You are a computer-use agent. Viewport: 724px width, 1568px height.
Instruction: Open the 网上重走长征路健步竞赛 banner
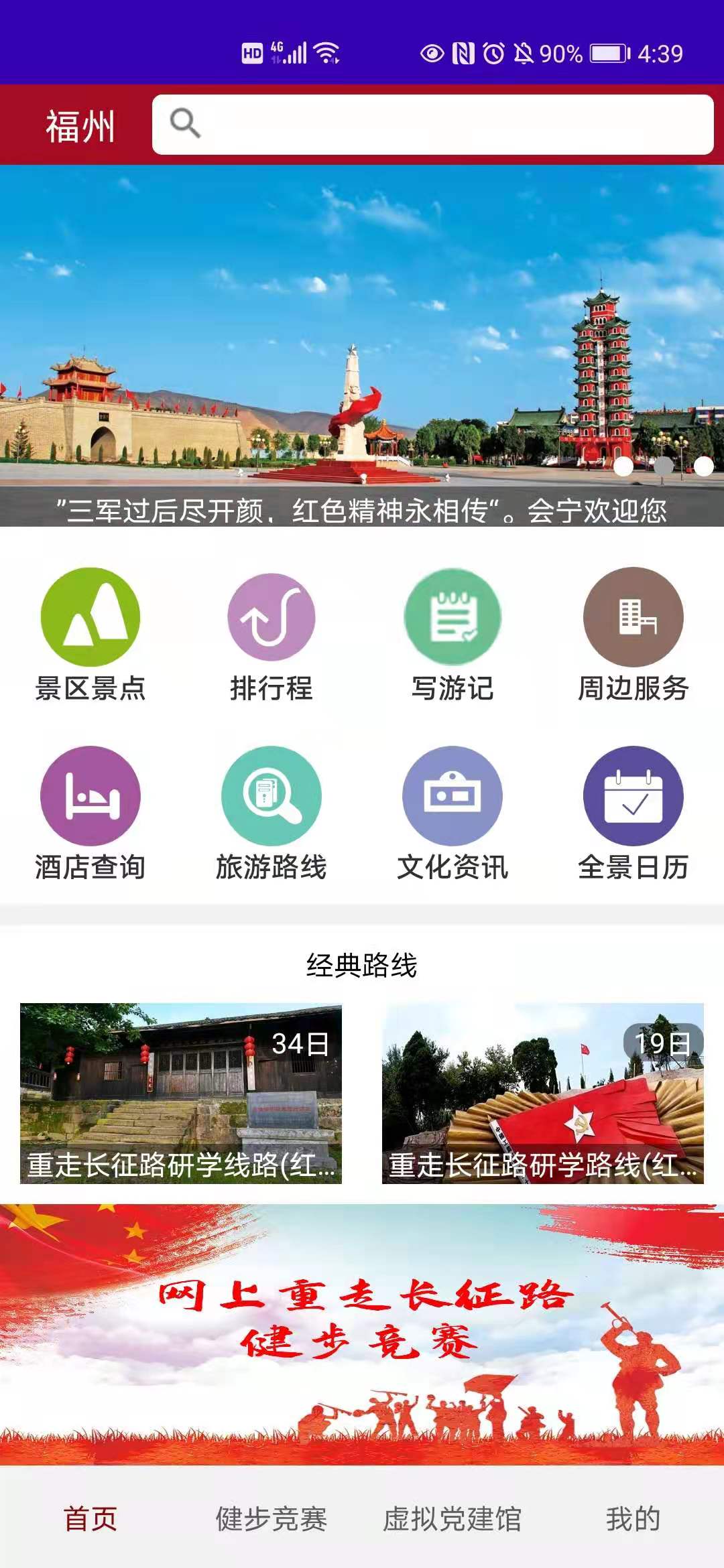tap(362, 1333)
